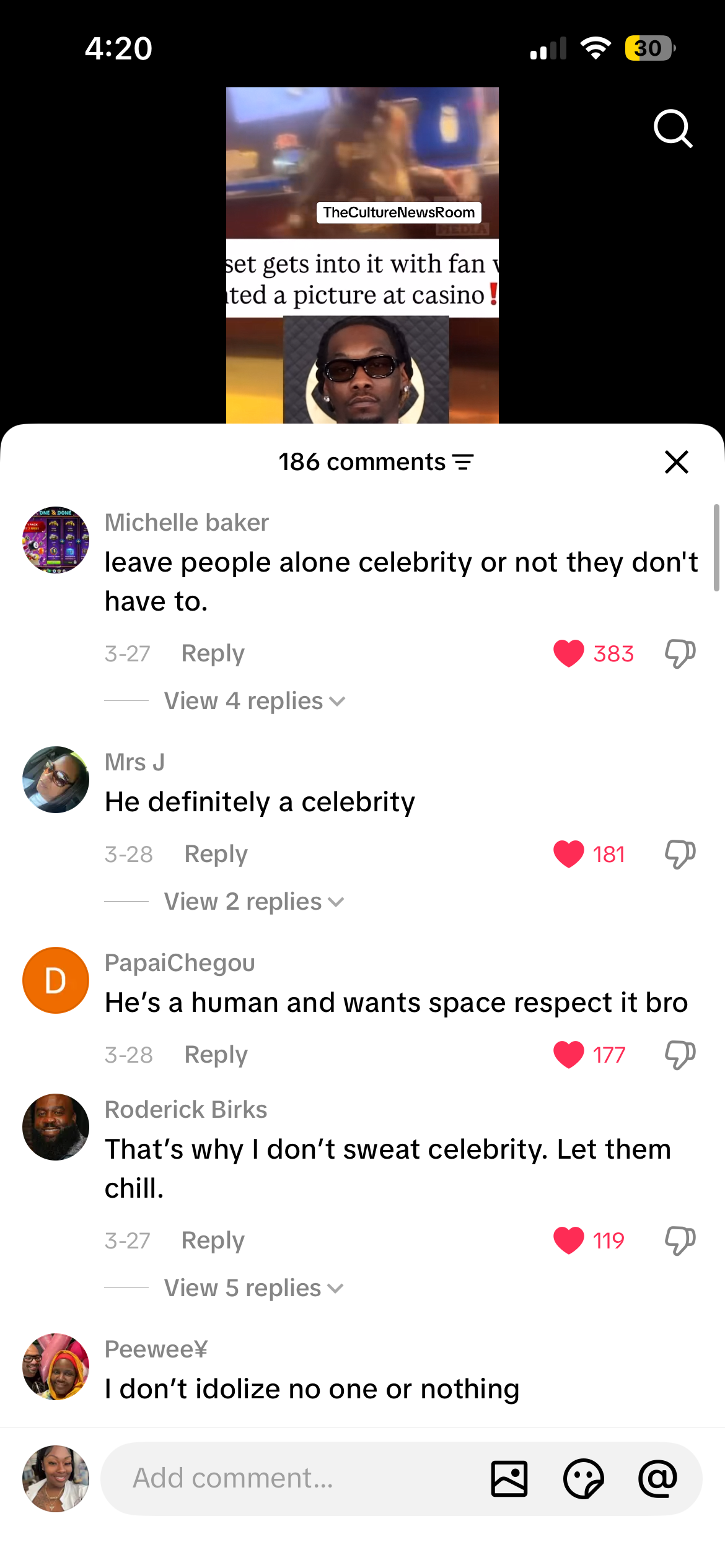
Task: Expand View 4 replies
Action: coord(254,701)
